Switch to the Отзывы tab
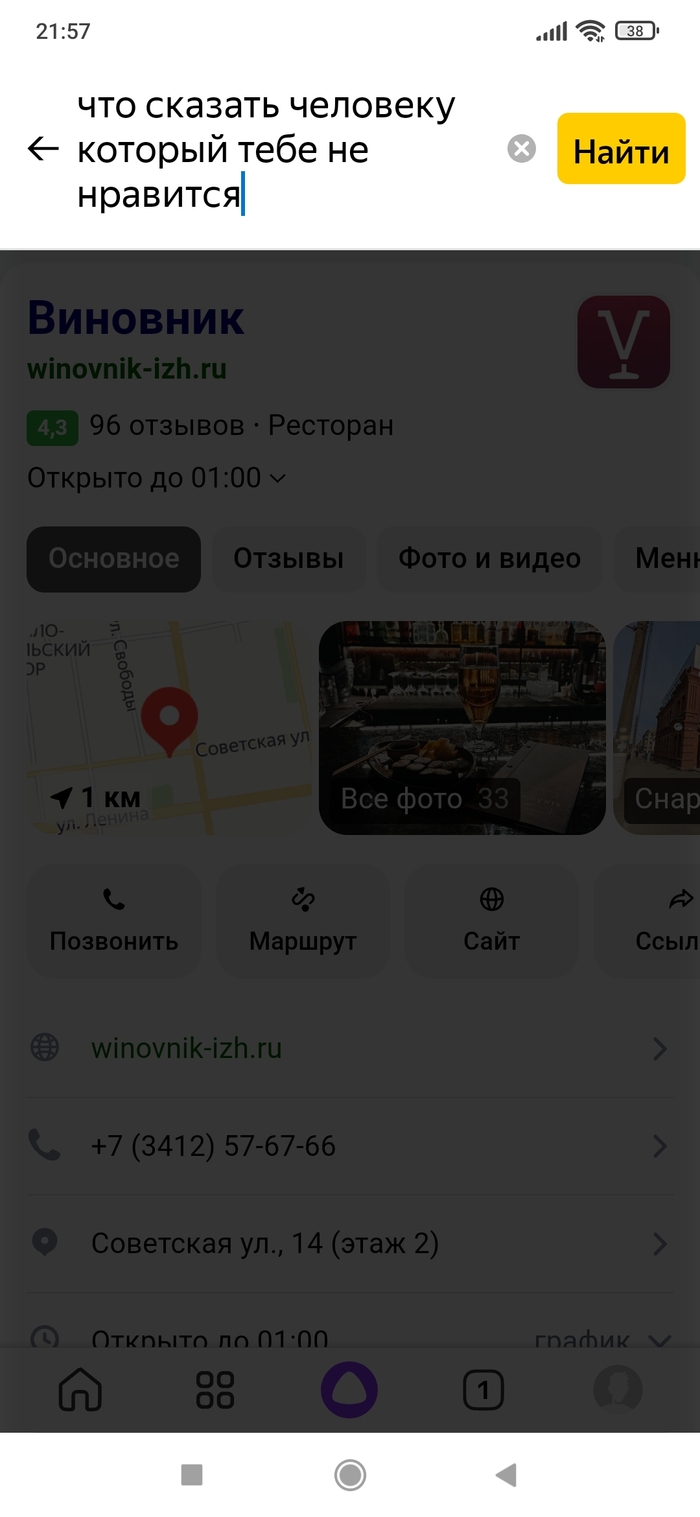 pyautogui.click(x=288, y=559)
